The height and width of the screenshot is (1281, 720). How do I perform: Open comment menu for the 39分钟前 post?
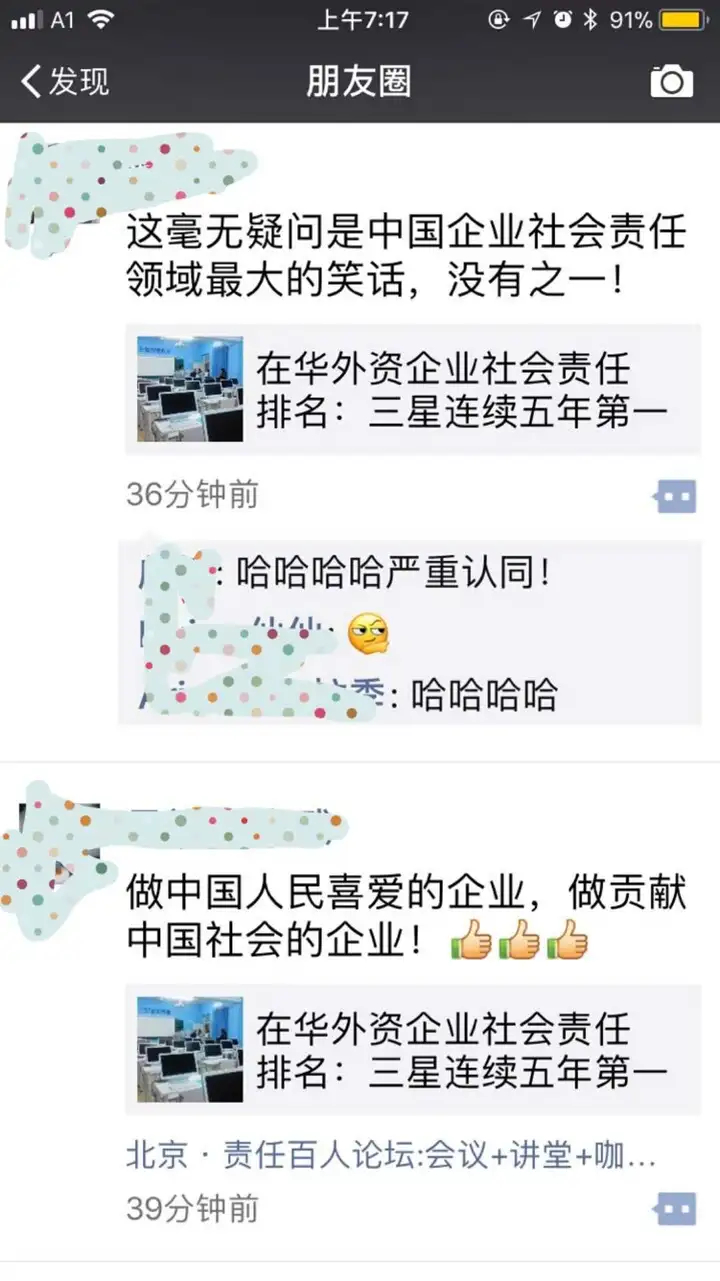click(x=675, y=1209)
